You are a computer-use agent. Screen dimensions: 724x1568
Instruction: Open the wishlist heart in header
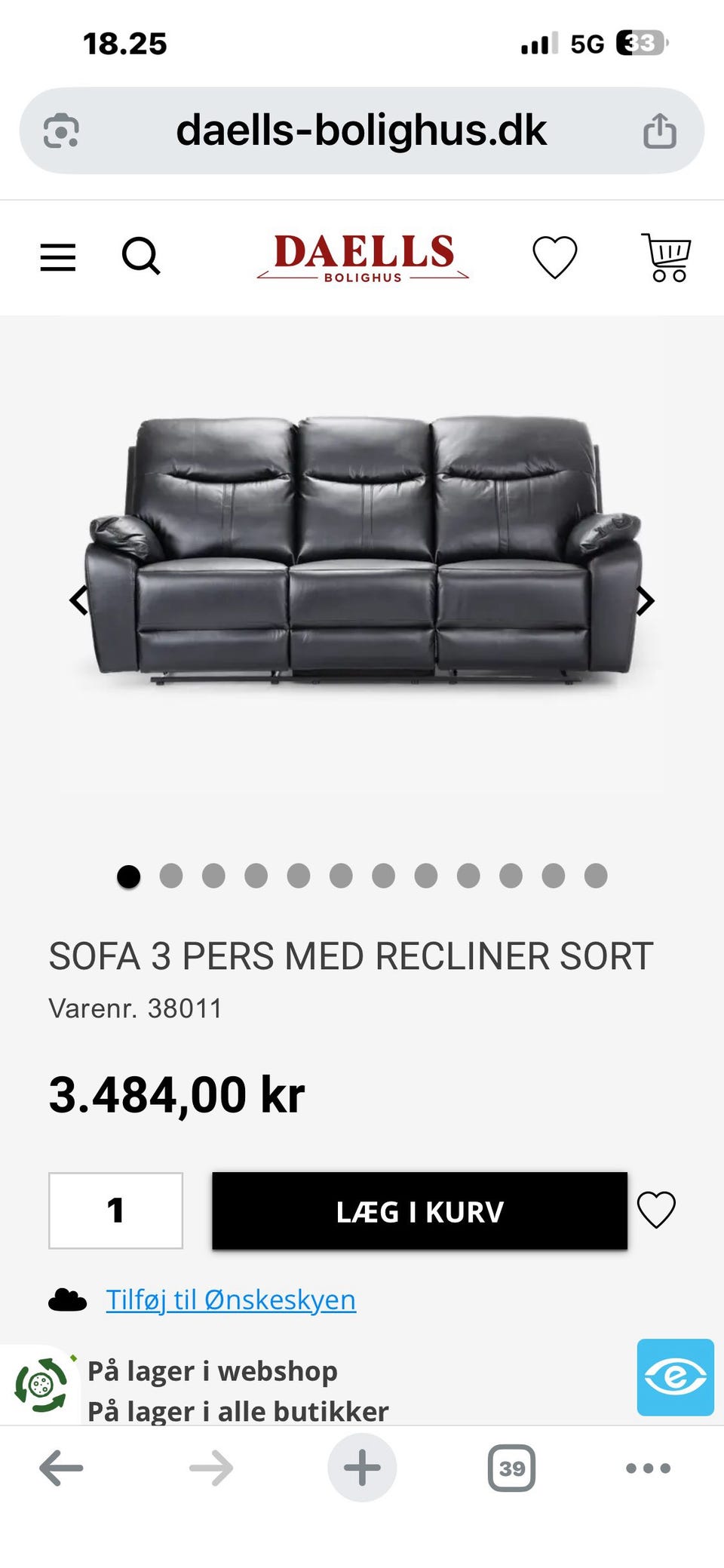[554, 256]
